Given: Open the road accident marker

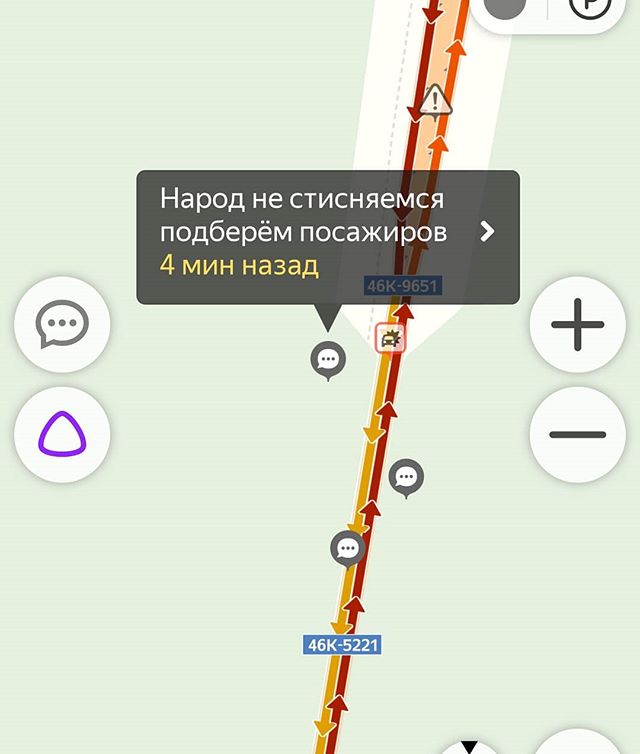Looking at the screenshot, I should click(390, 339).
